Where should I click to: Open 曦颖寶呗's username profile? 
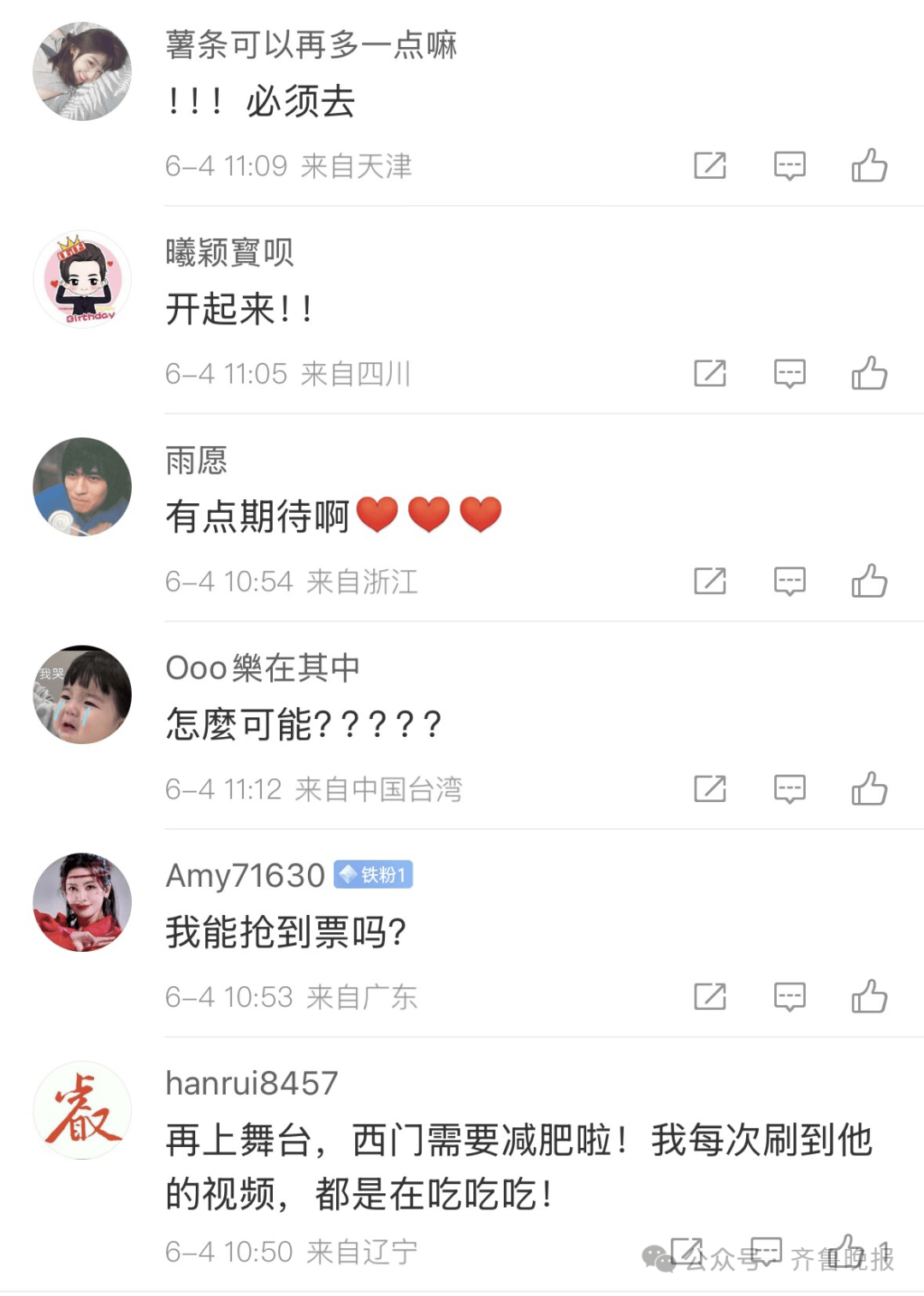pos(229,253)
